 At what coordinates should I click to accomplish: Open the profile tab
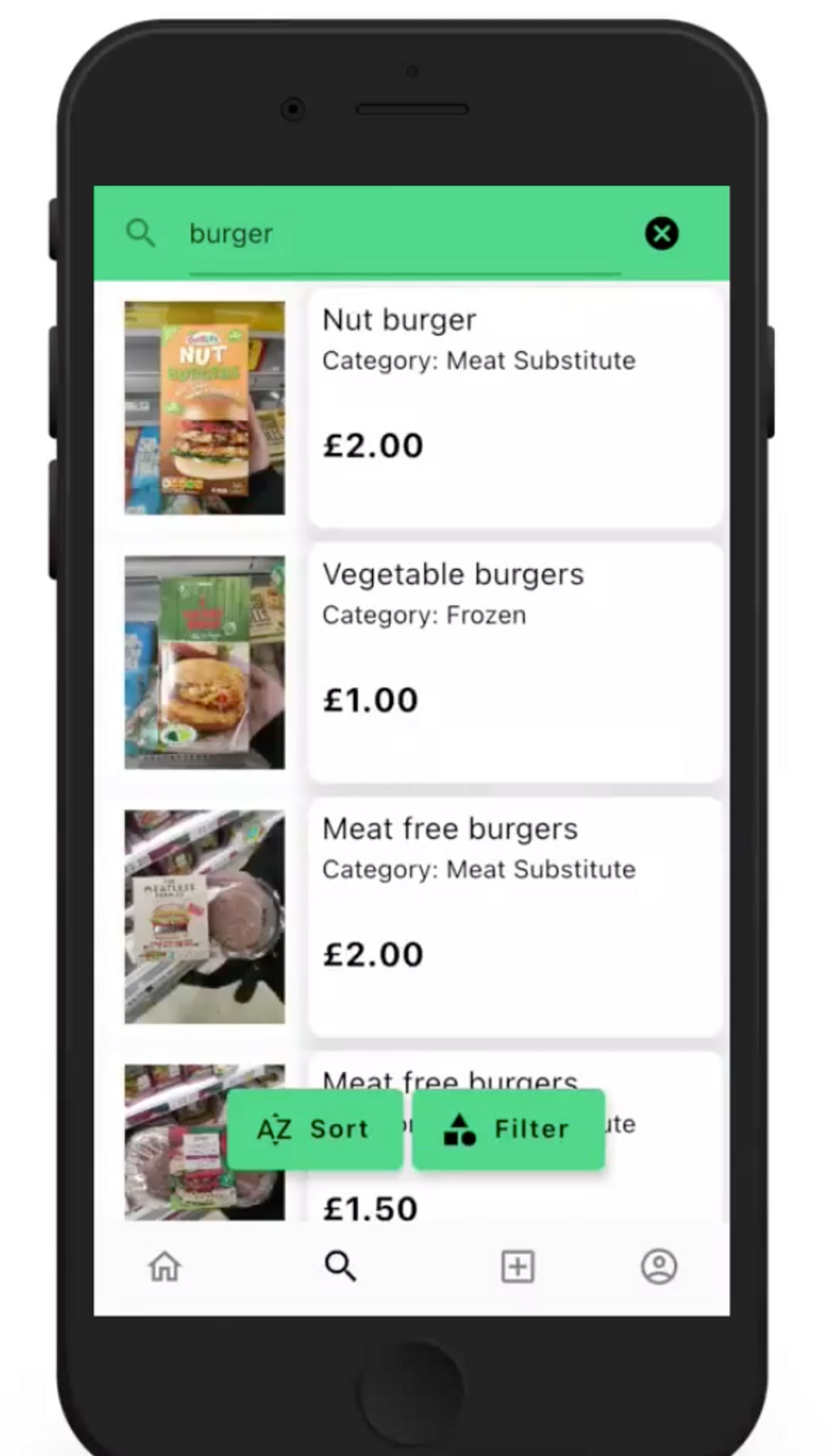coord(659,1266)
